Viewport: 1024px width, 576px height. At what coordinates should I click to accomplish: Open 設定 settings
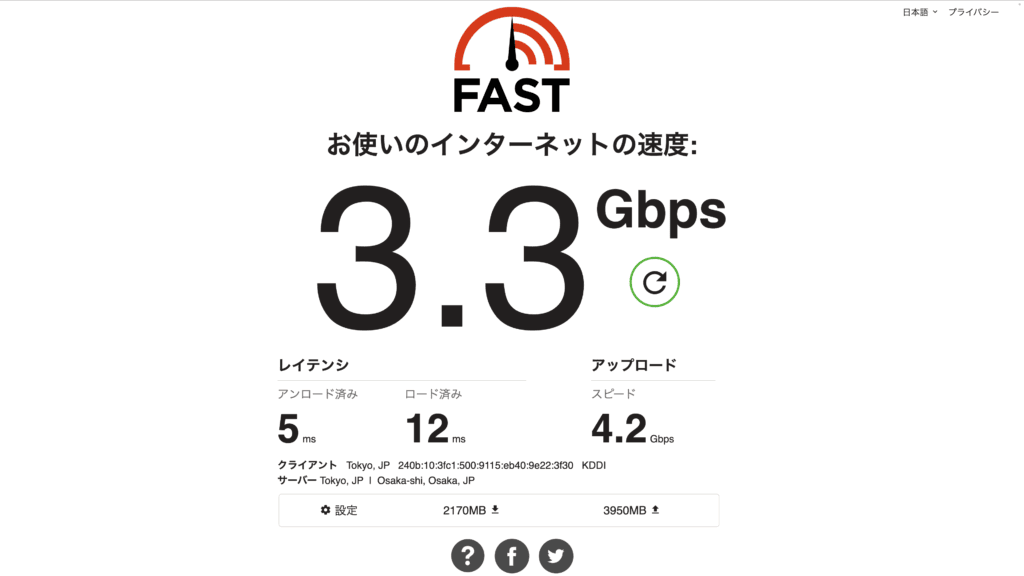pyautogui.click(x=339, y=510)
